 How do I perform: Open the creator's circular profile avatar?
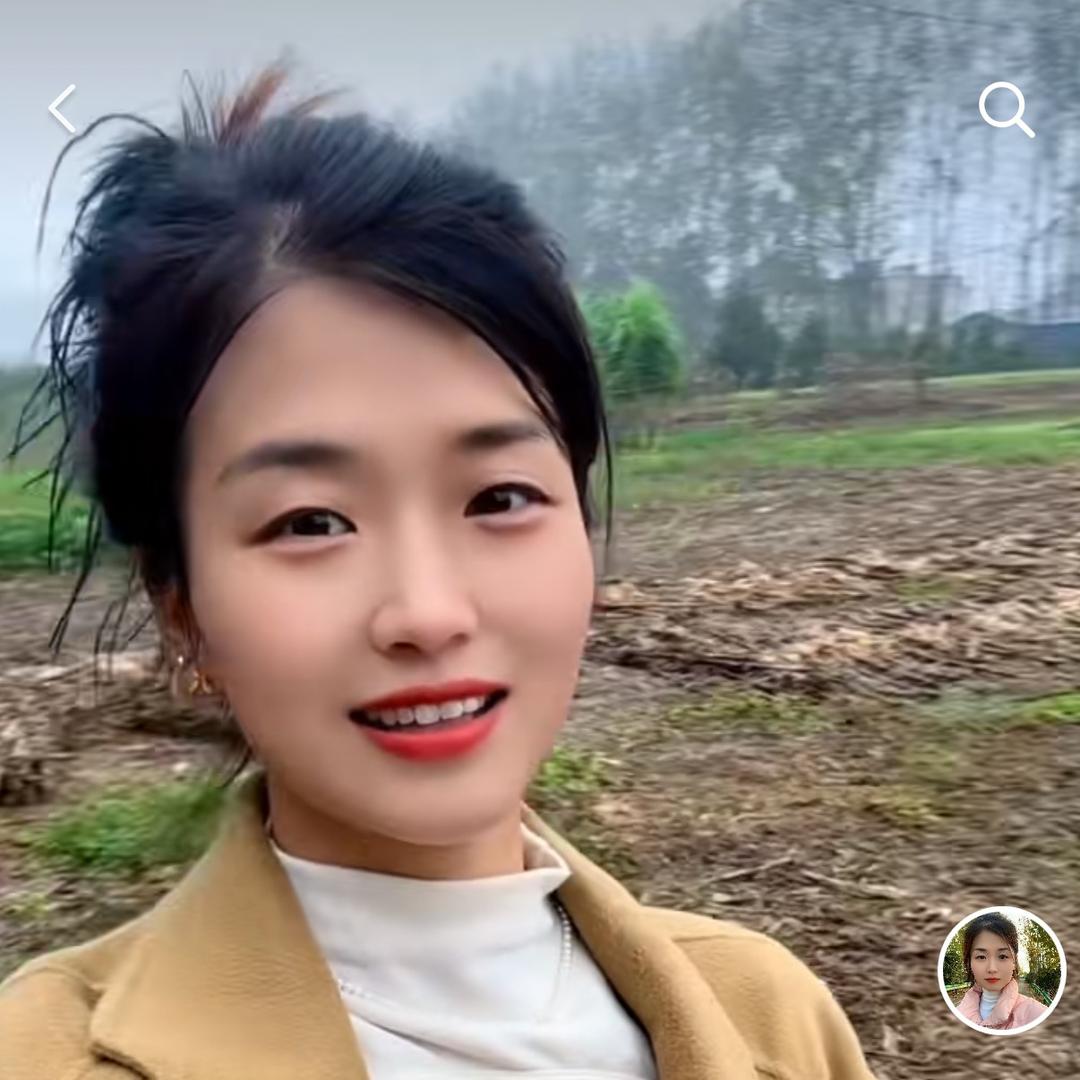pos(1001,970)
